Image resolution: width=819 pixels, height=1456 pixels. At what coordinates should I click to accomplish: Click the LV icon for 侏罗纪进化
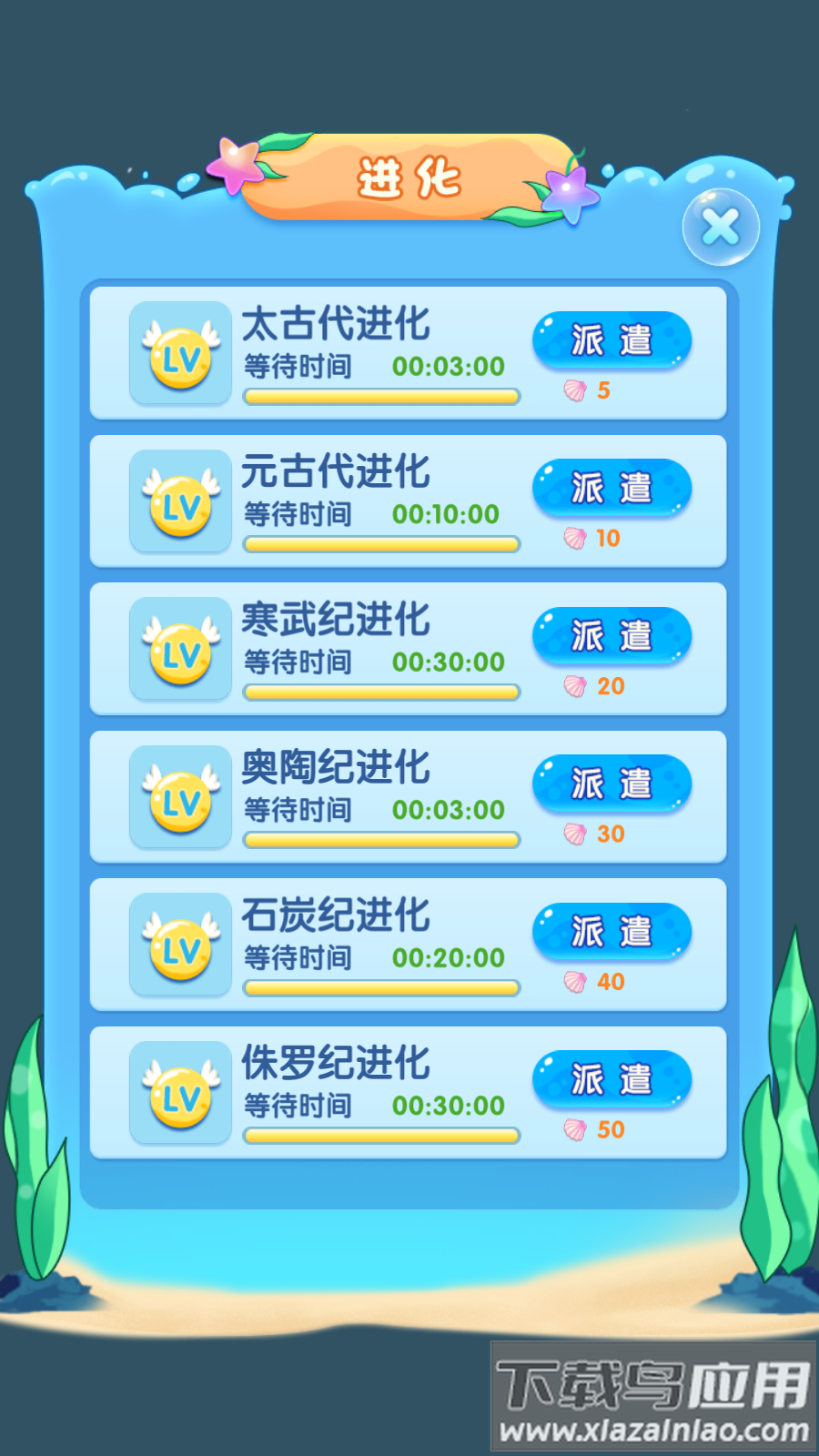coord(179,1093)
